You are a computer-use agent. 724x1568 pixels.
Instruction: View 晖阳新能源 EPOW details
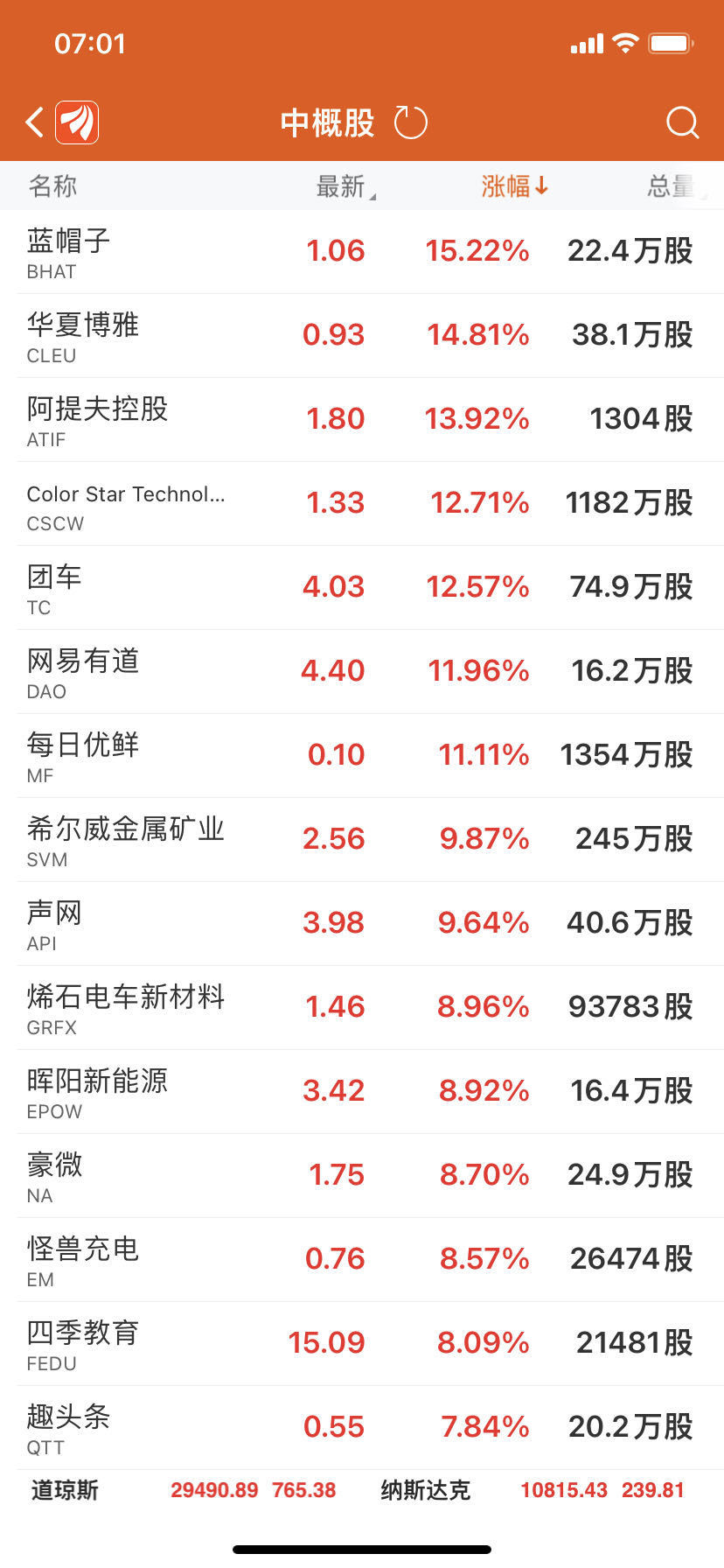click(362, 1092)
